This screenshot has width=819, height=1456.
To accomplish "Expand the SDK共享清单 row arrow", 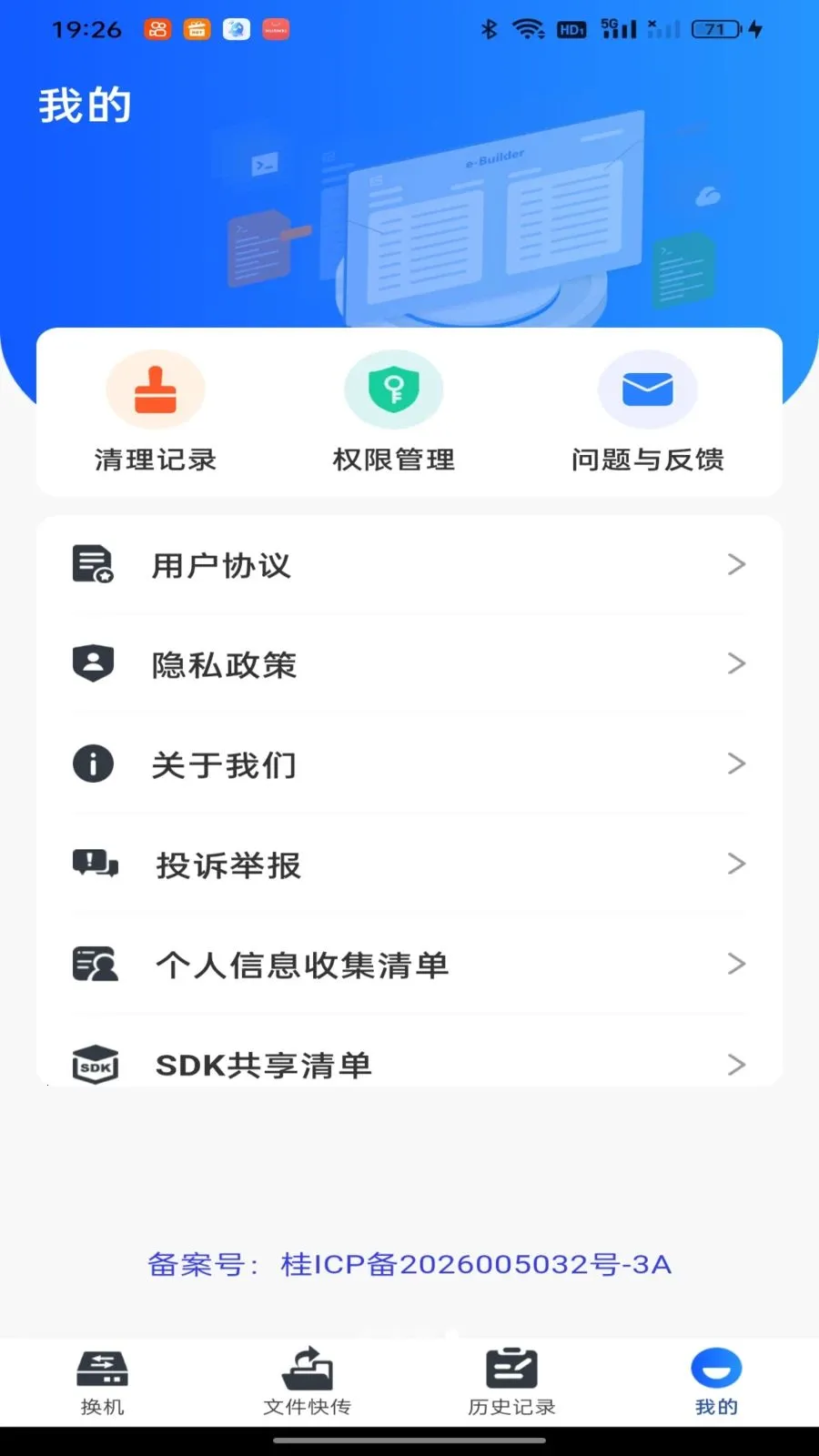I will (737, 1064).
